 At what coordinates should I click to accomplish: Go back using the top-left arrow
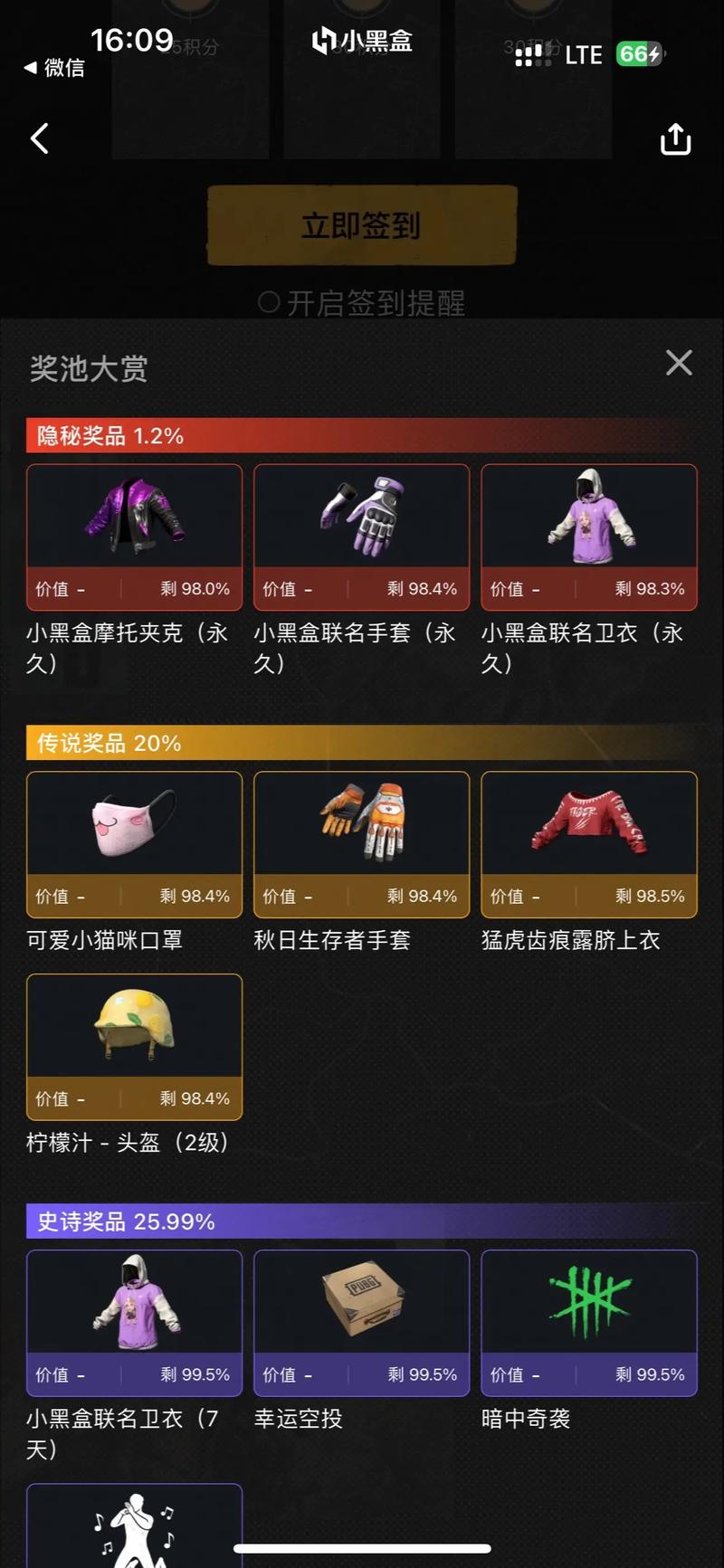click(x=40, y=138)
